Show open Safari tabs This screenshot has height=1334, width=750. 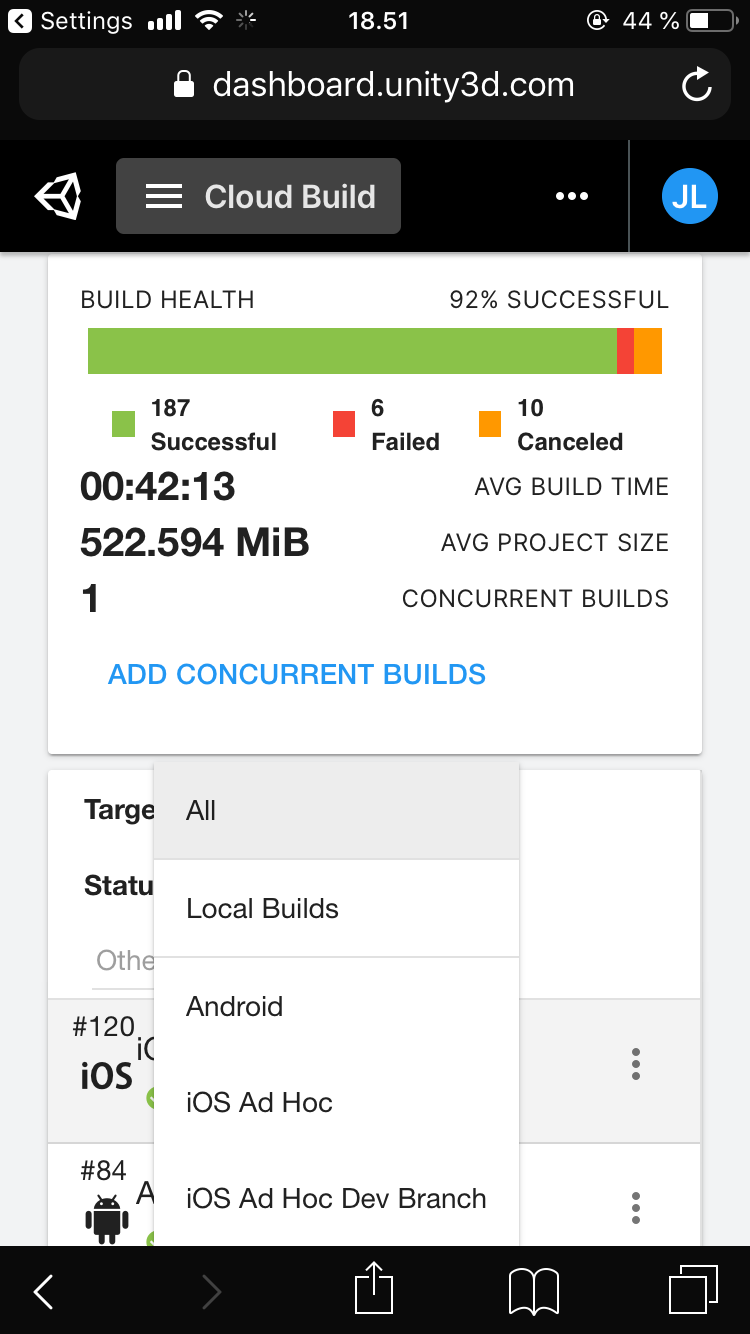(693, 1289)
